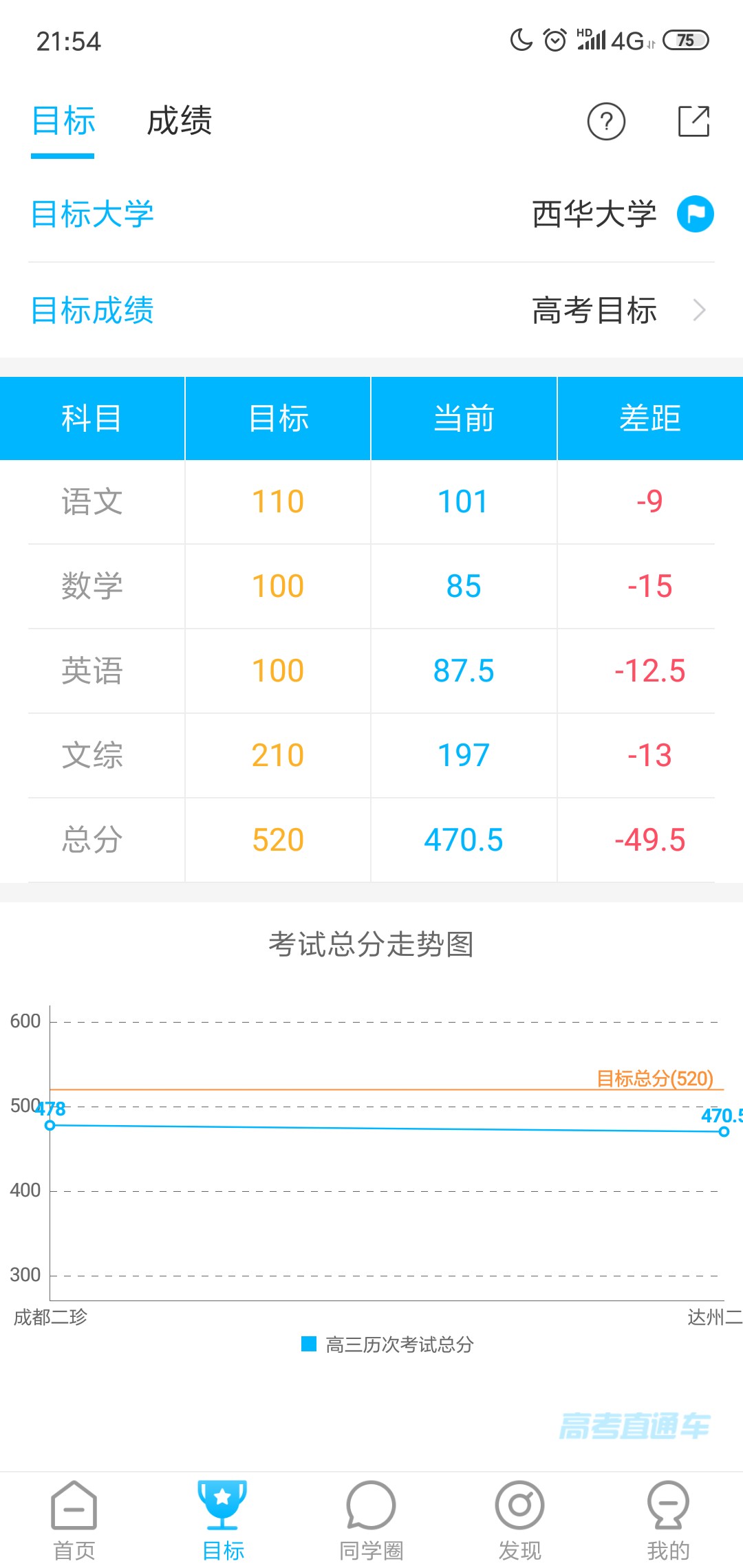Image resolution: width=743 pixels, height=1568 pixels.
Task: Select the top 目标 tab
Action: click(x=63, y=121)
